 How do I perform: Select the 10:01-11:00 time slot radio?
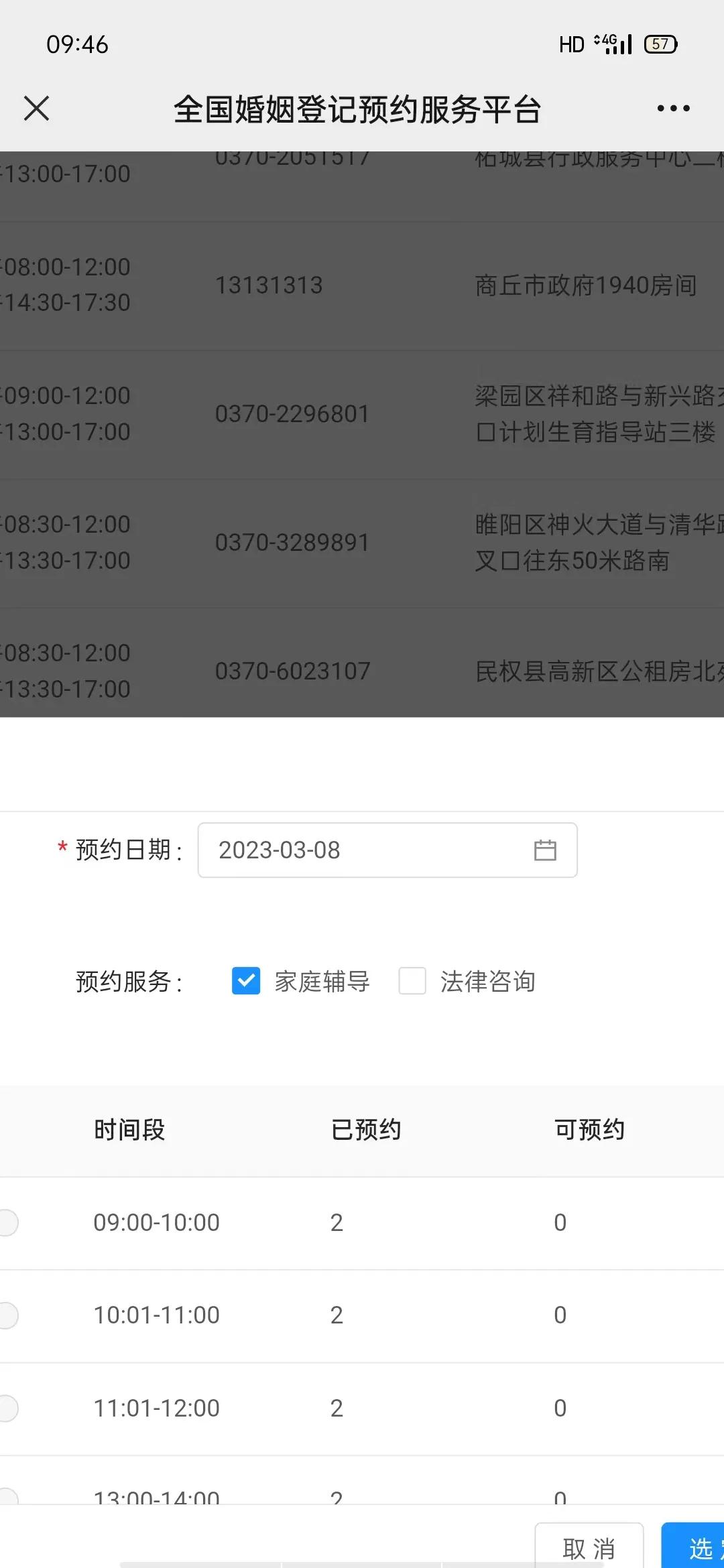[8, 1315]
